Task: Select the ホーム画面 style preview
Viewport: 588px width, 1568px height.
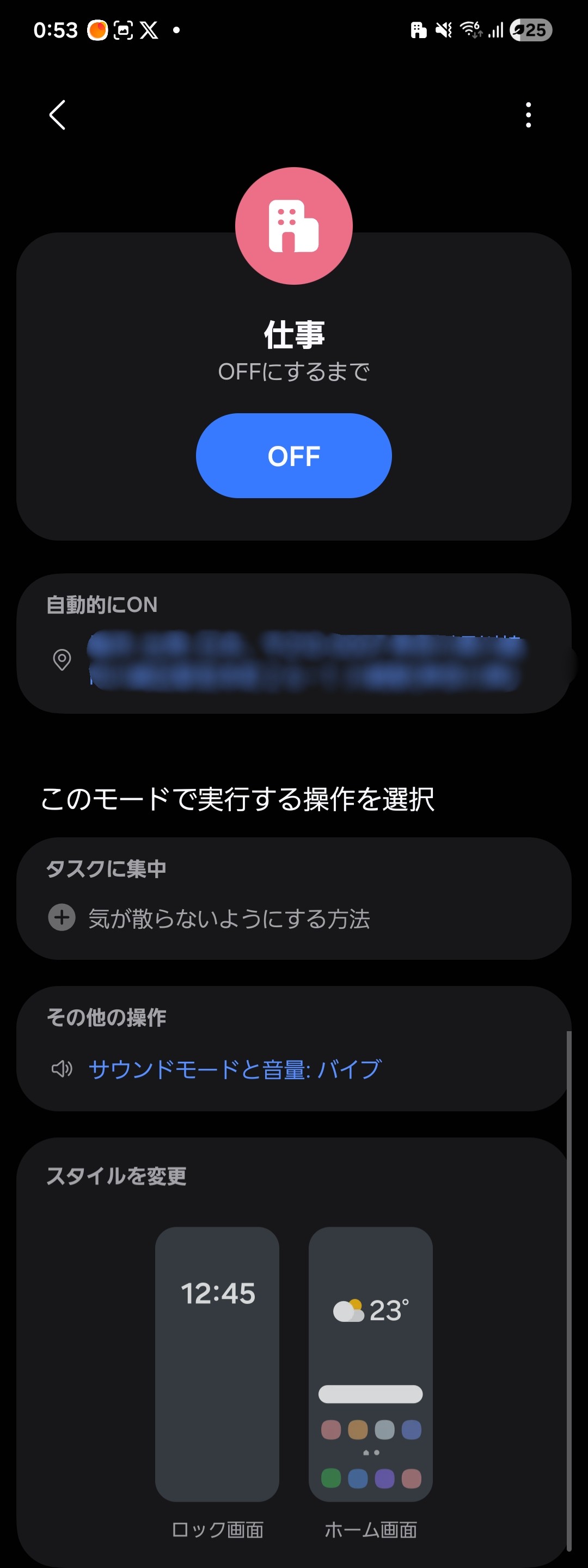Action: pyautogui.click(x=370, y=1363)
